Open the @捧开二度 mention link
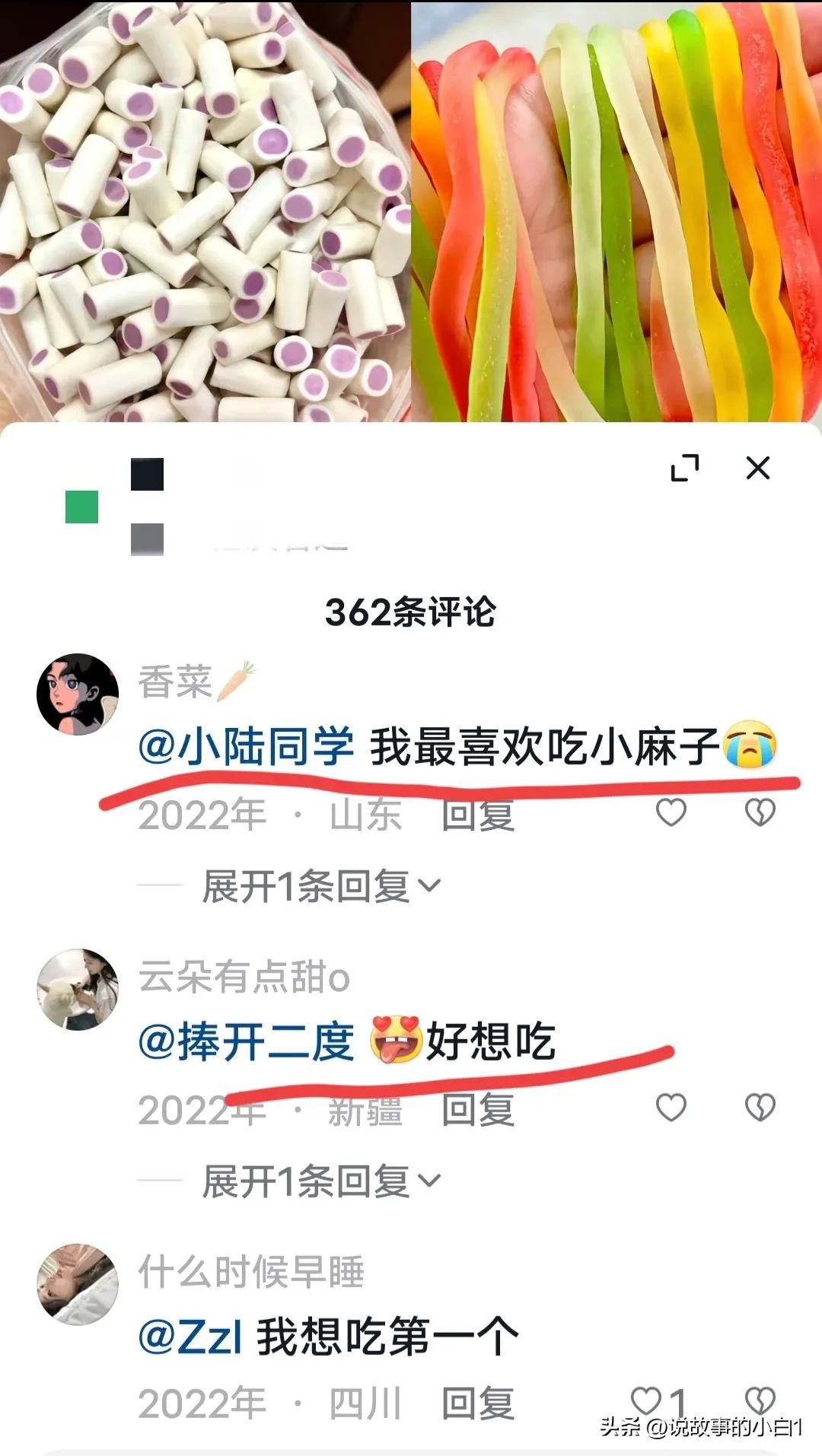This screenshot has width=822, height=1456. point(246,1041)
